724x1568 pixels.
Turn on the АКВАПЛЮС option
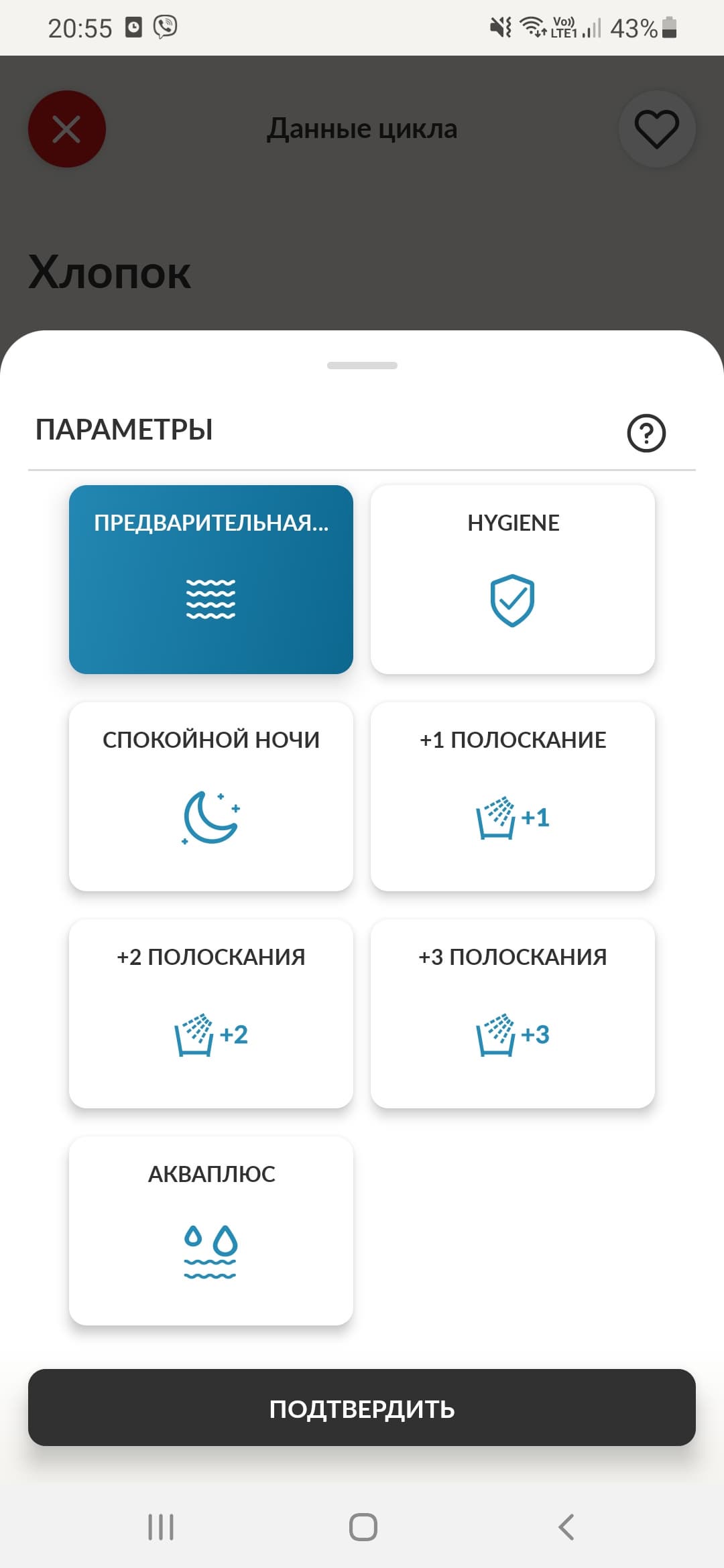pyautogui.click(x=210, y=1230)
